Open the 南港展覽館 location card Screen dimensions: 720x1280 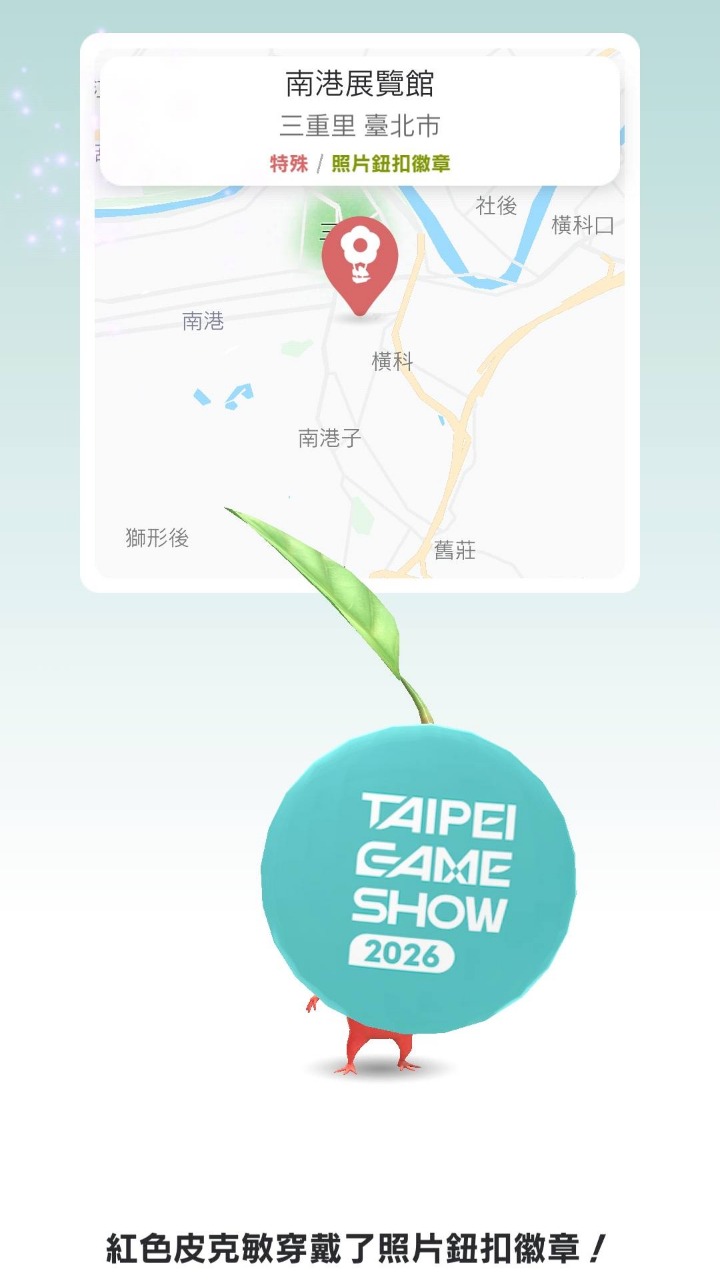(360, 121)
